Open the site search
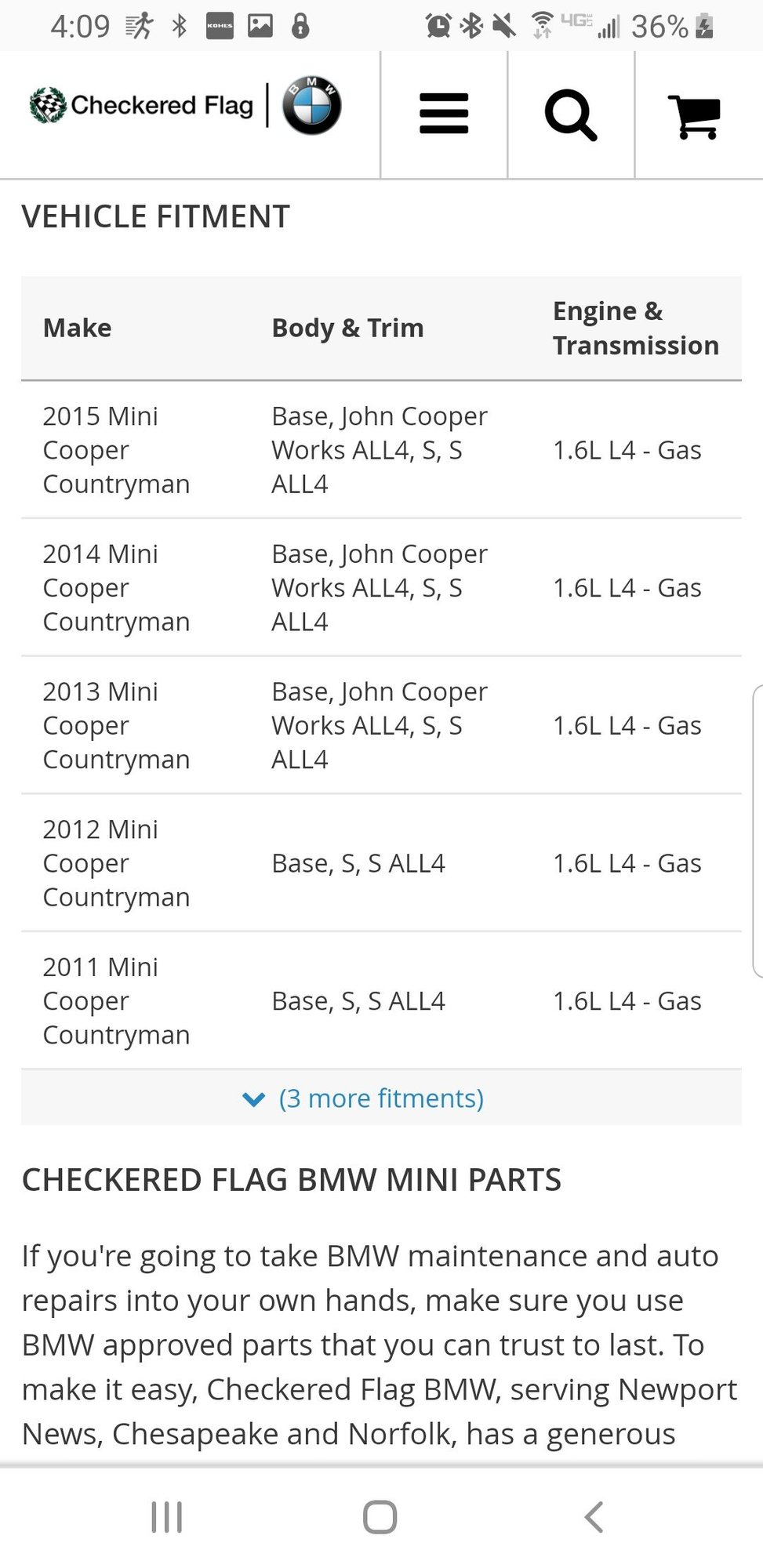The image size is (763, 1568). tap(570, 115)
